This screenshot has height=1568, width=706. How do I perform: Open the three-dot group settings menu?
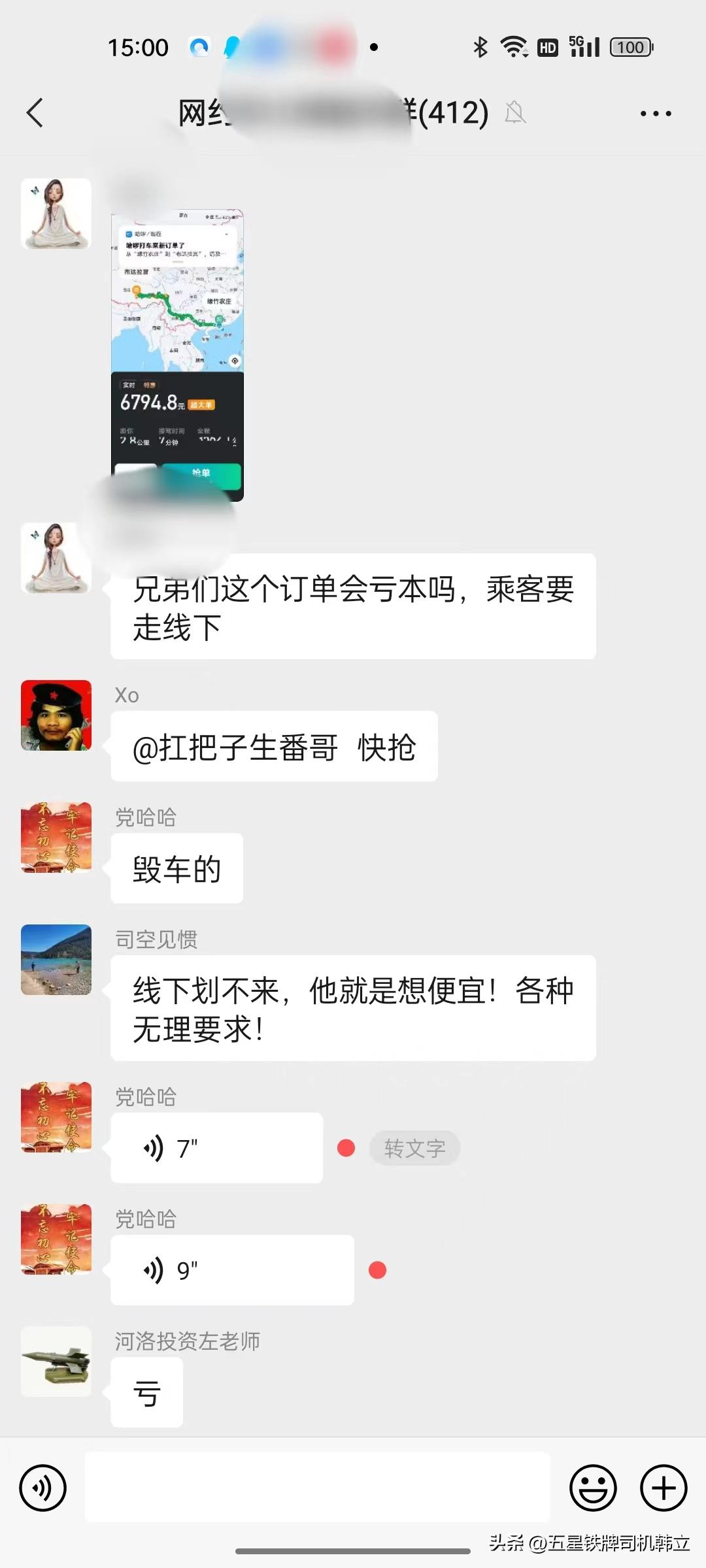[656, 112]
